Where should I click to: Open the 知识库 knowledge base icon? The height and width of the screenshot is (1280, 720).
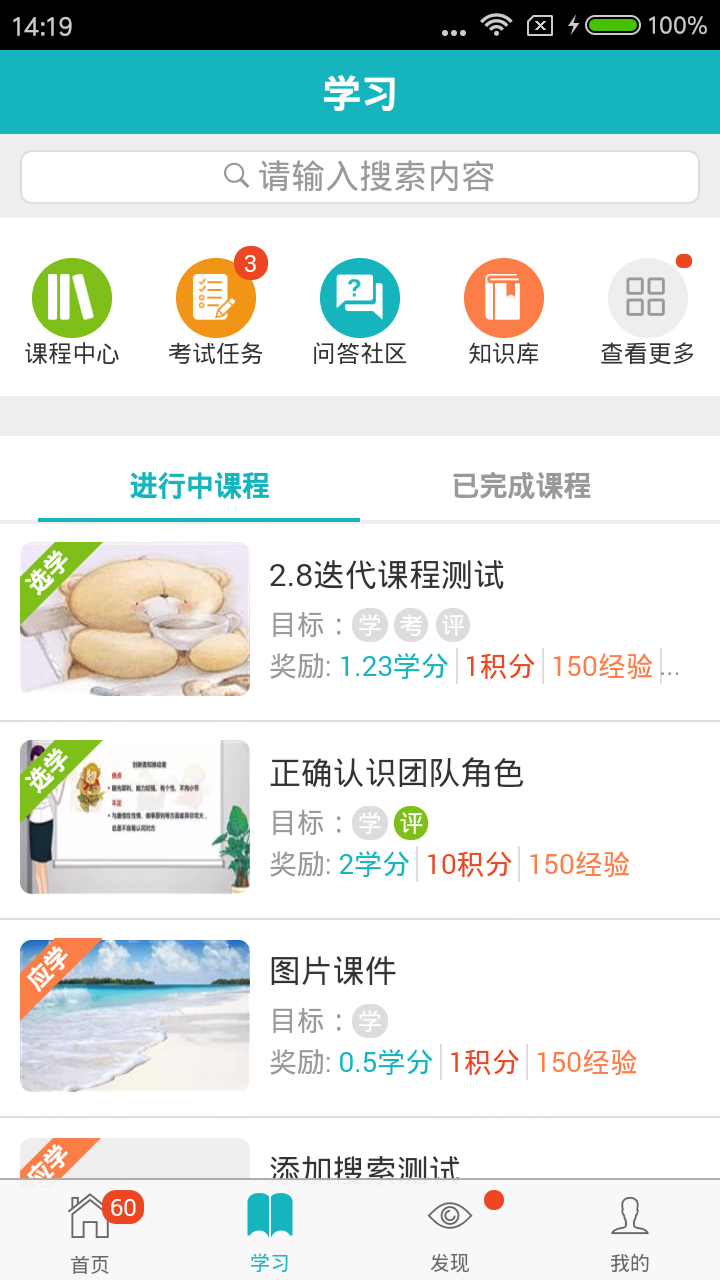pos(503,296)
